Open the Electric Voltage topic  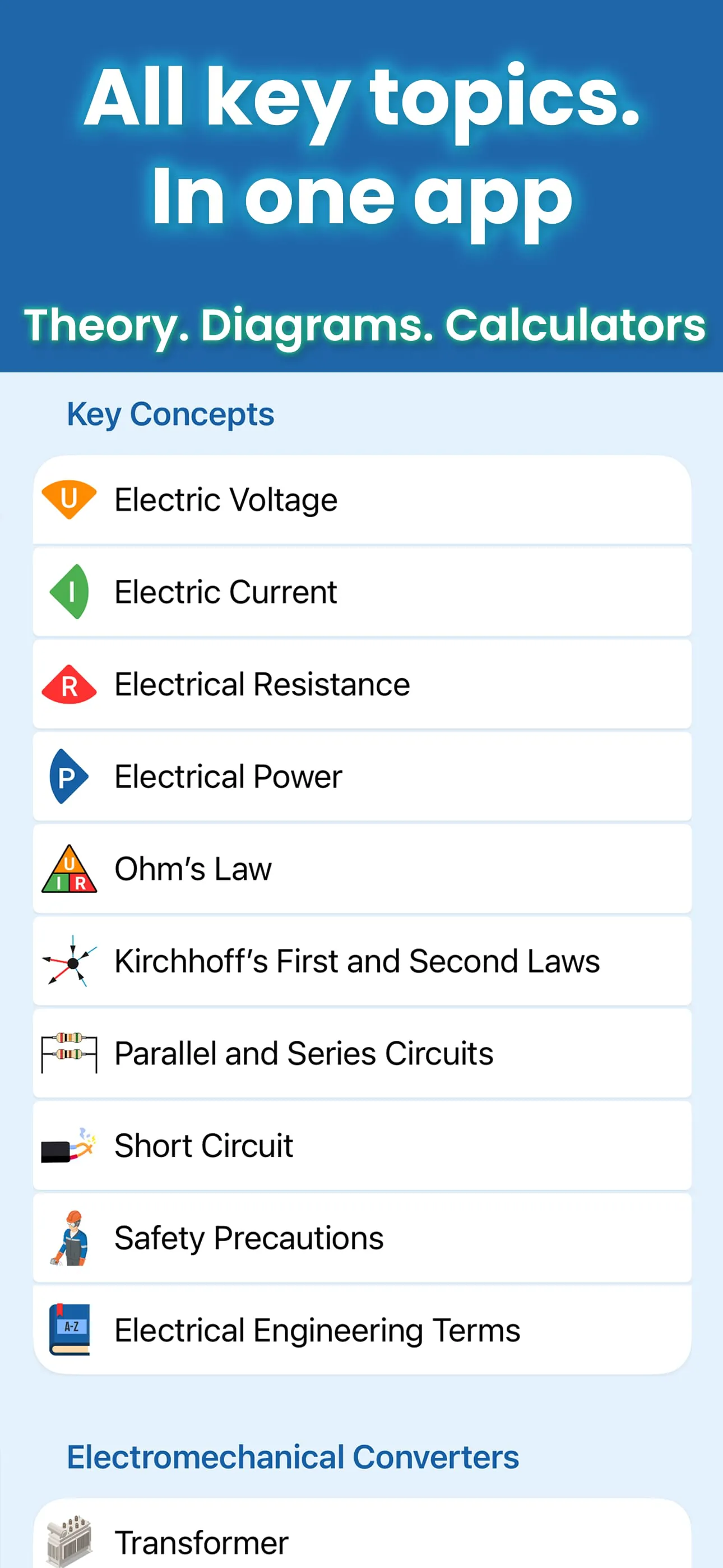(363, 499)
